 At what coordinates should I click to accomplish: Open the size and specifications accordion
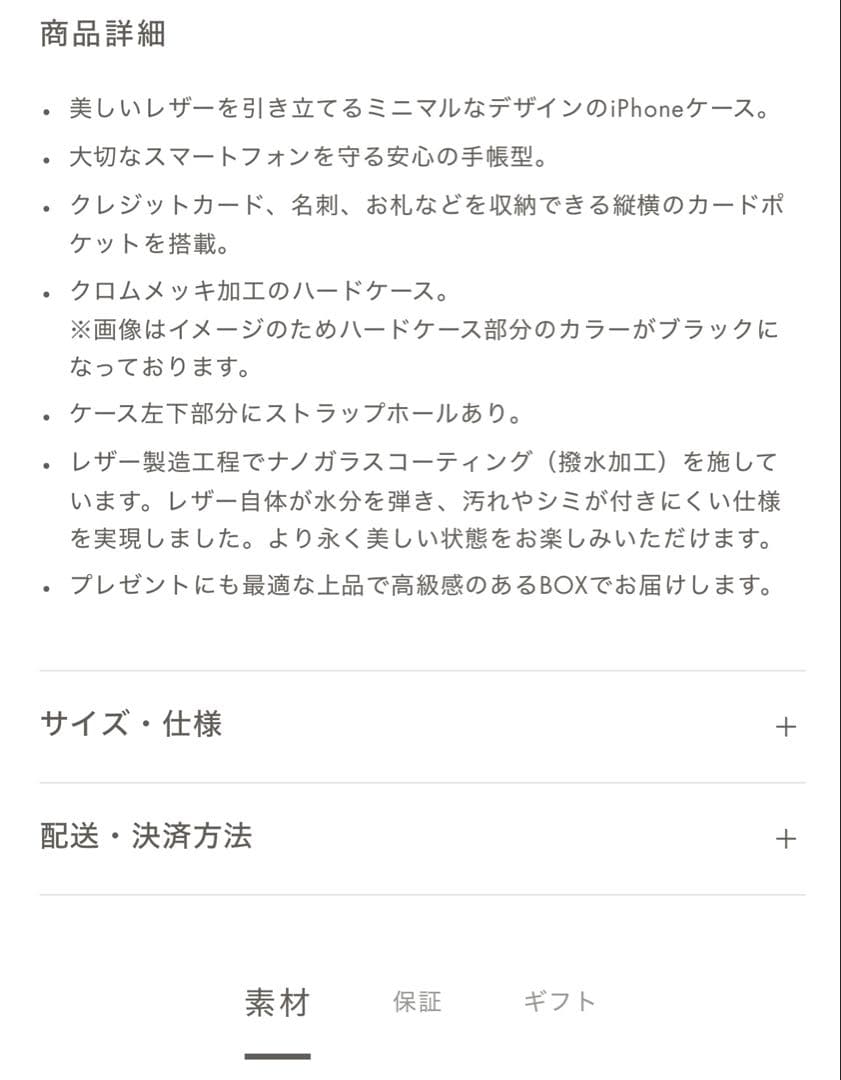(420, 724)
